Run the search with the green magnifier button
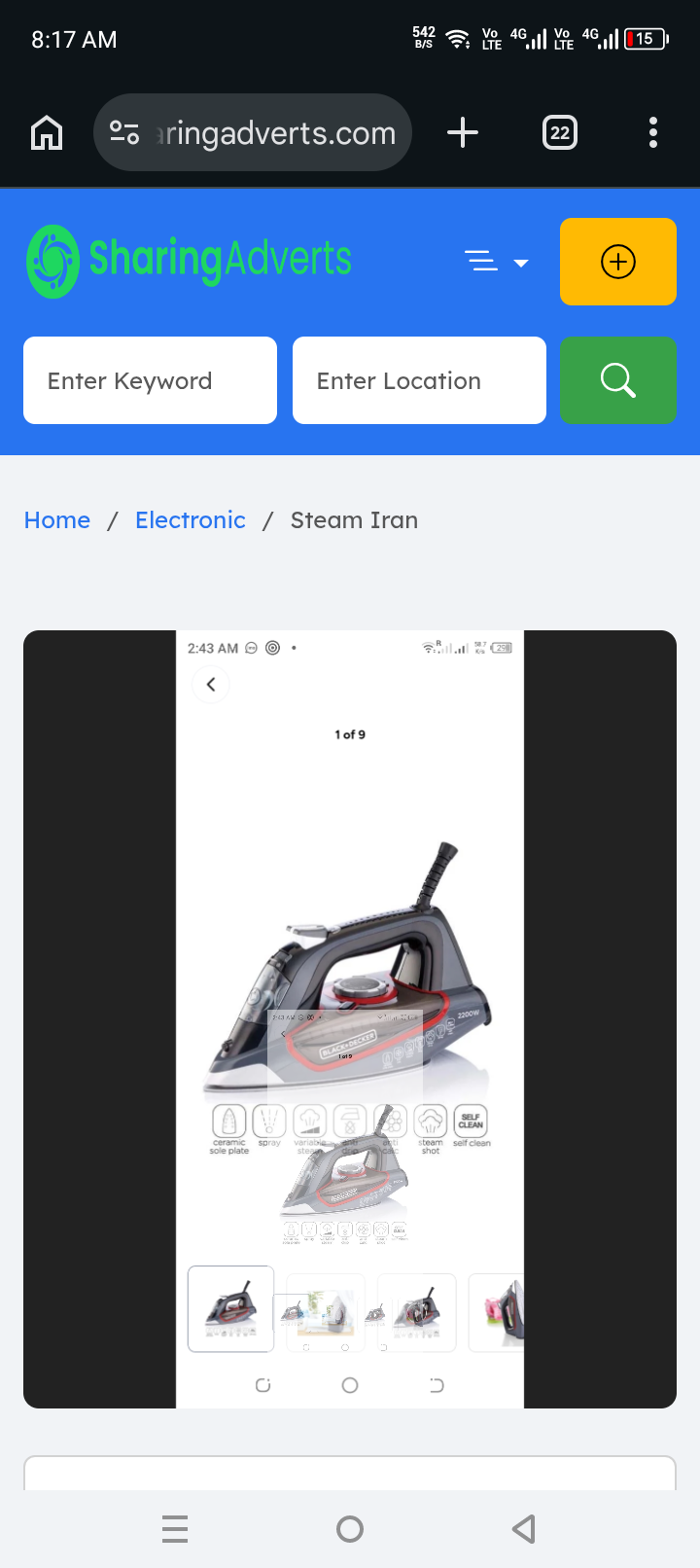This screenshot has width=700, height=1568. click(x=618, y=380)
